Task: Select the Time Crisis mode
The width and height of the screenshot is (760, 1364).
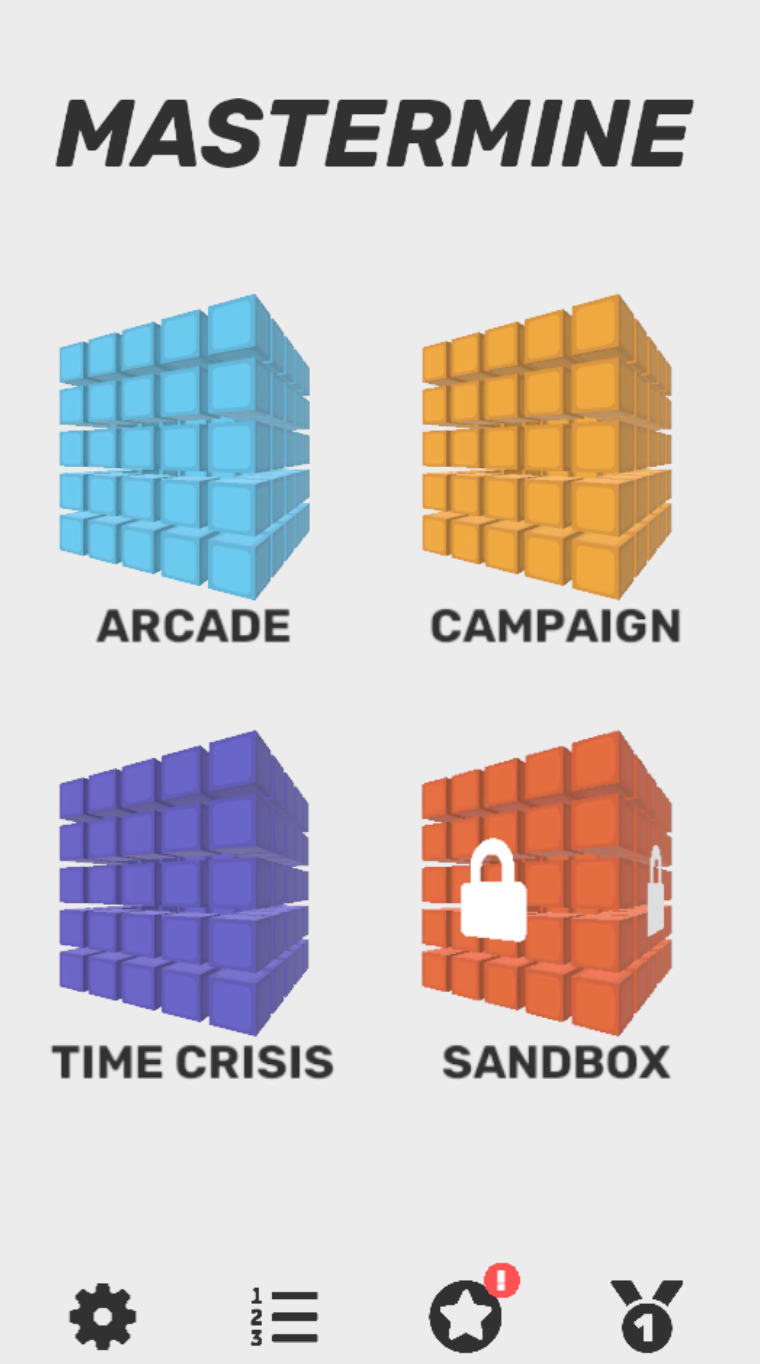Action: [185, 882]
